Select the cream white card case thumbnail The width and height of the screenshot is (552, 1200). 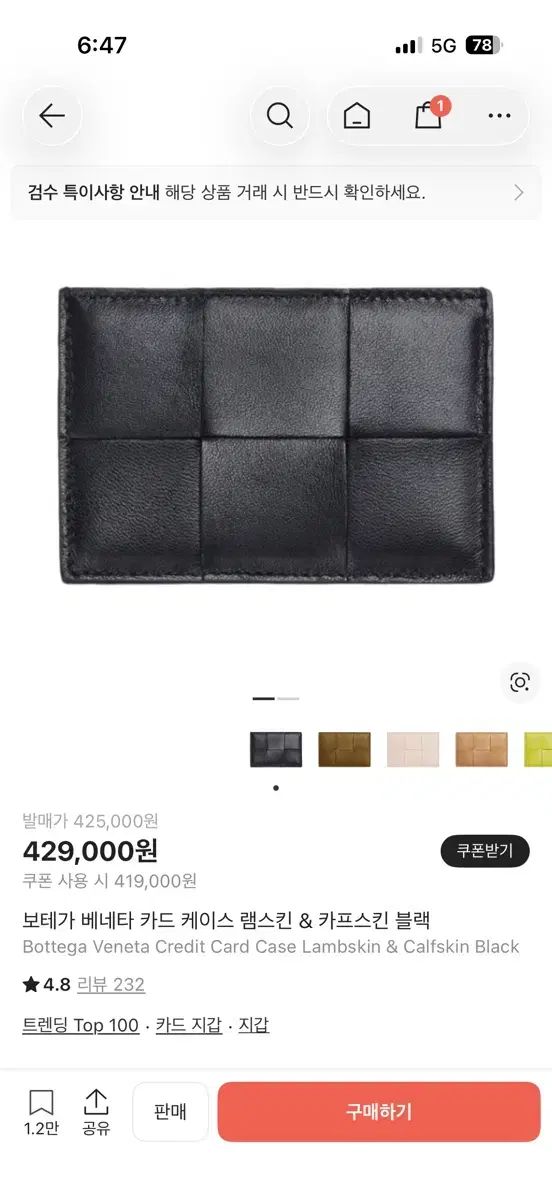413,750
